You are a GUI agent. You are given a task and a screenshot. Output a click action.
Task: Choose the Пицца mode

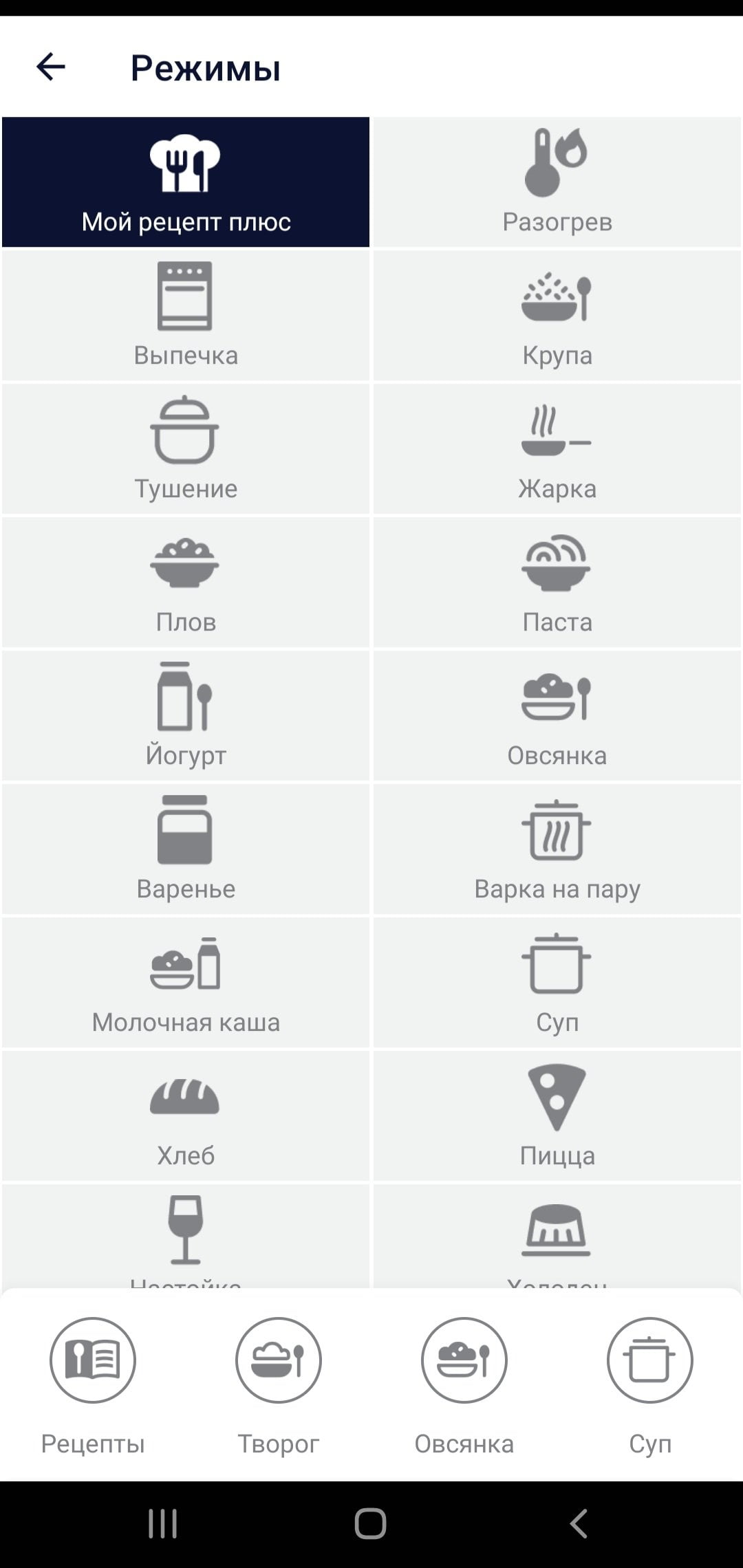click(557, 1116)
